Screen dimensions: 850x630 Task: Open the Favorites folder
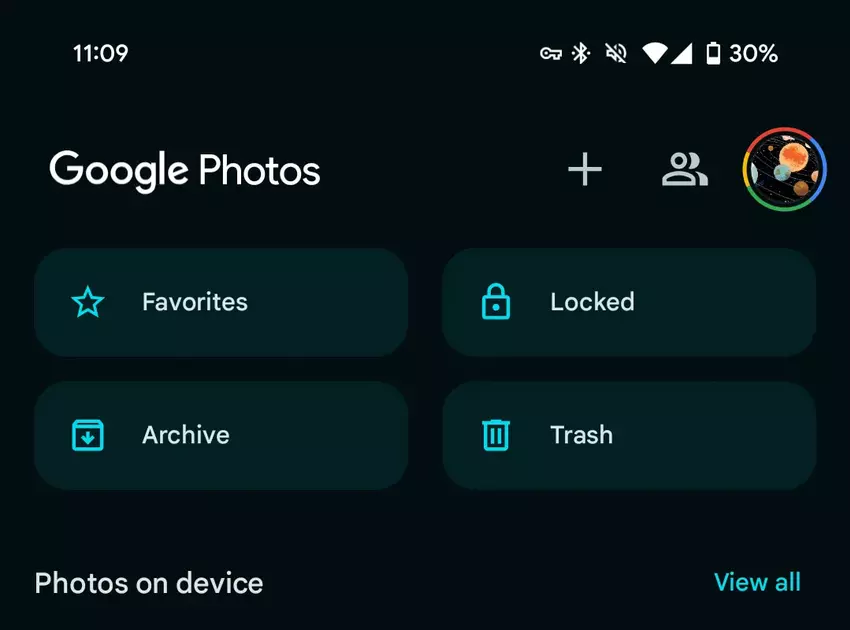point(221,302)
